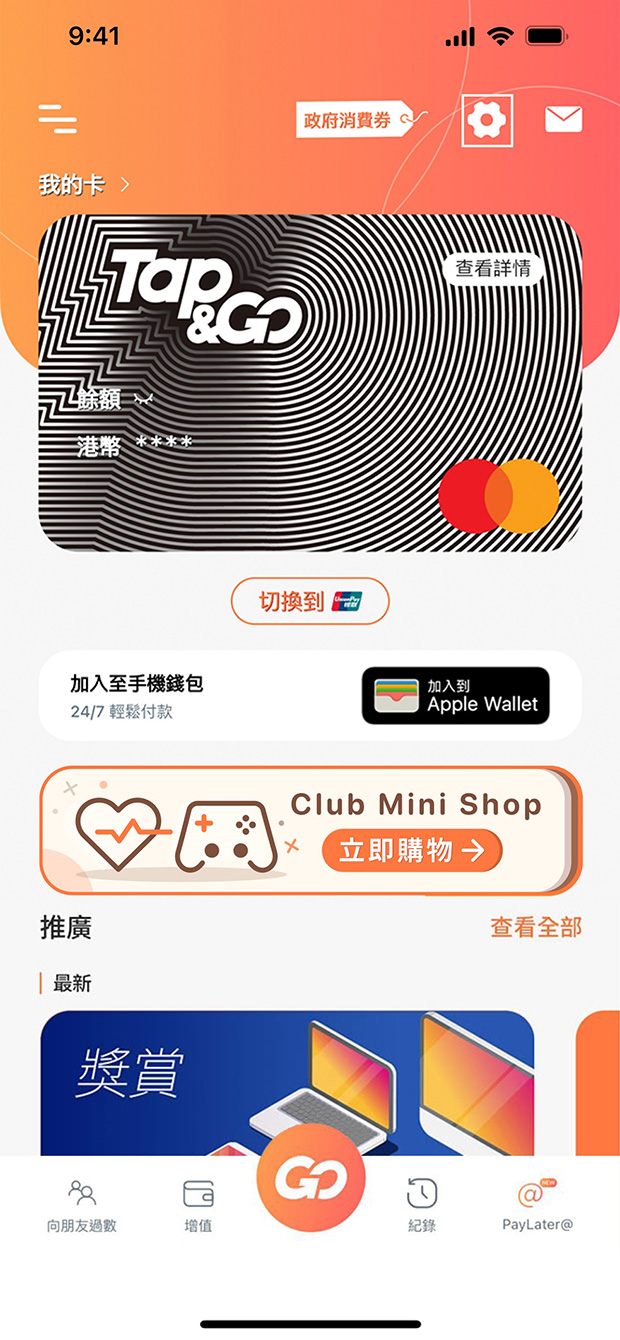
Task: Open the PayLater@ tab
Action: [538, 1205]
